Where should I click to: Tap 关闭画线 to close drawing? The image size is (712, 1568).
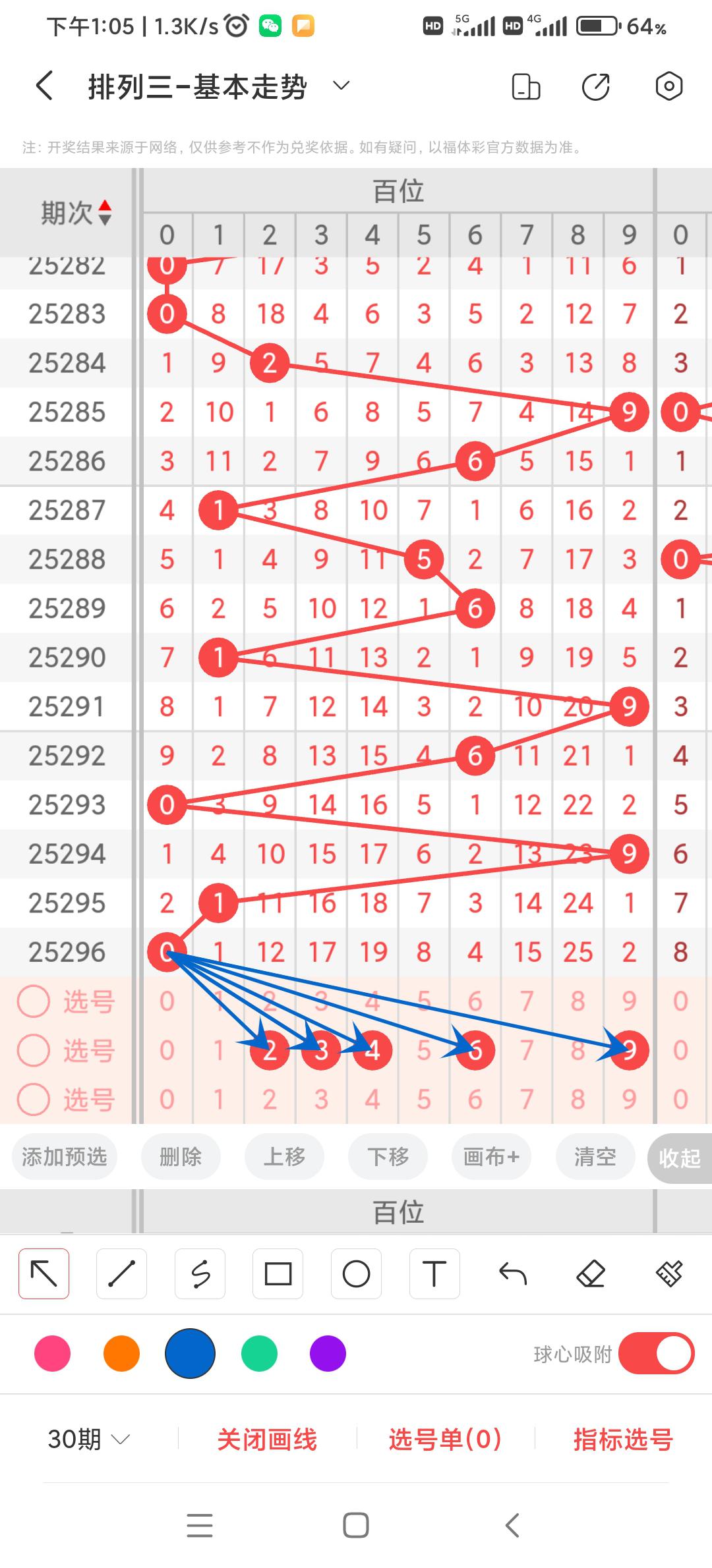coord(267,1440)
